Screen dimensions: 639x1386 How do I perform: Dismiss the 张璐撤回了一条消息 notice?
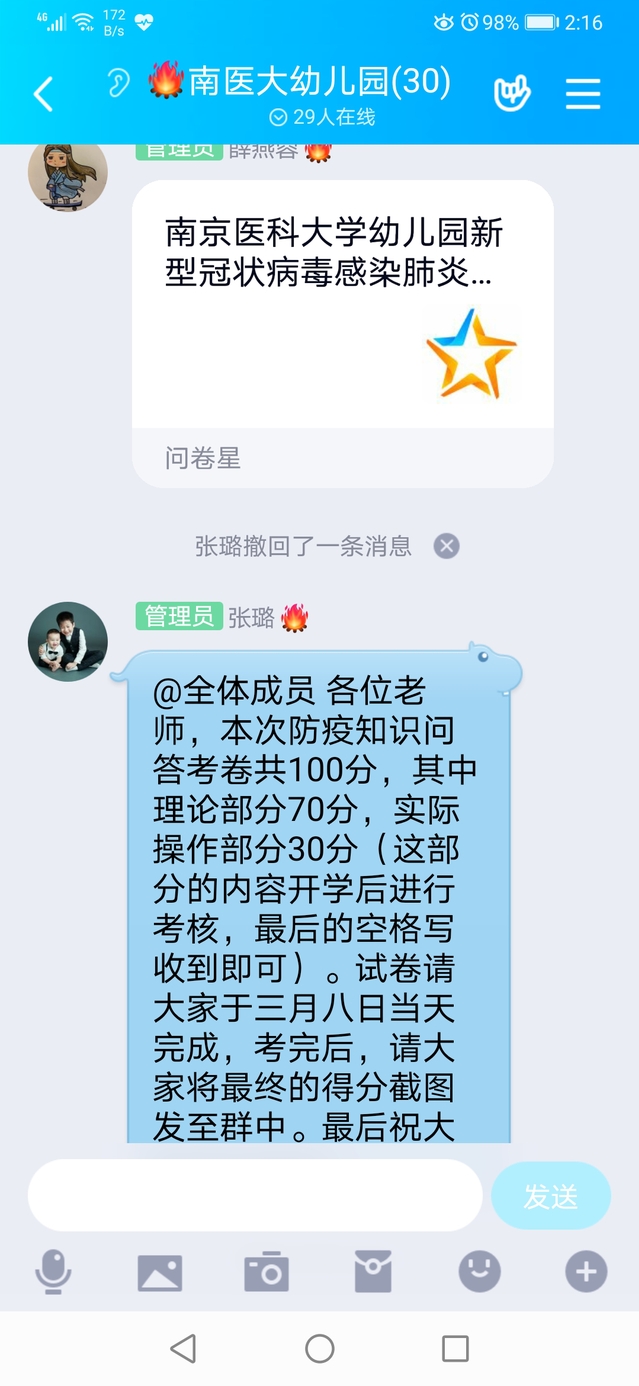(x=446, y=546)
